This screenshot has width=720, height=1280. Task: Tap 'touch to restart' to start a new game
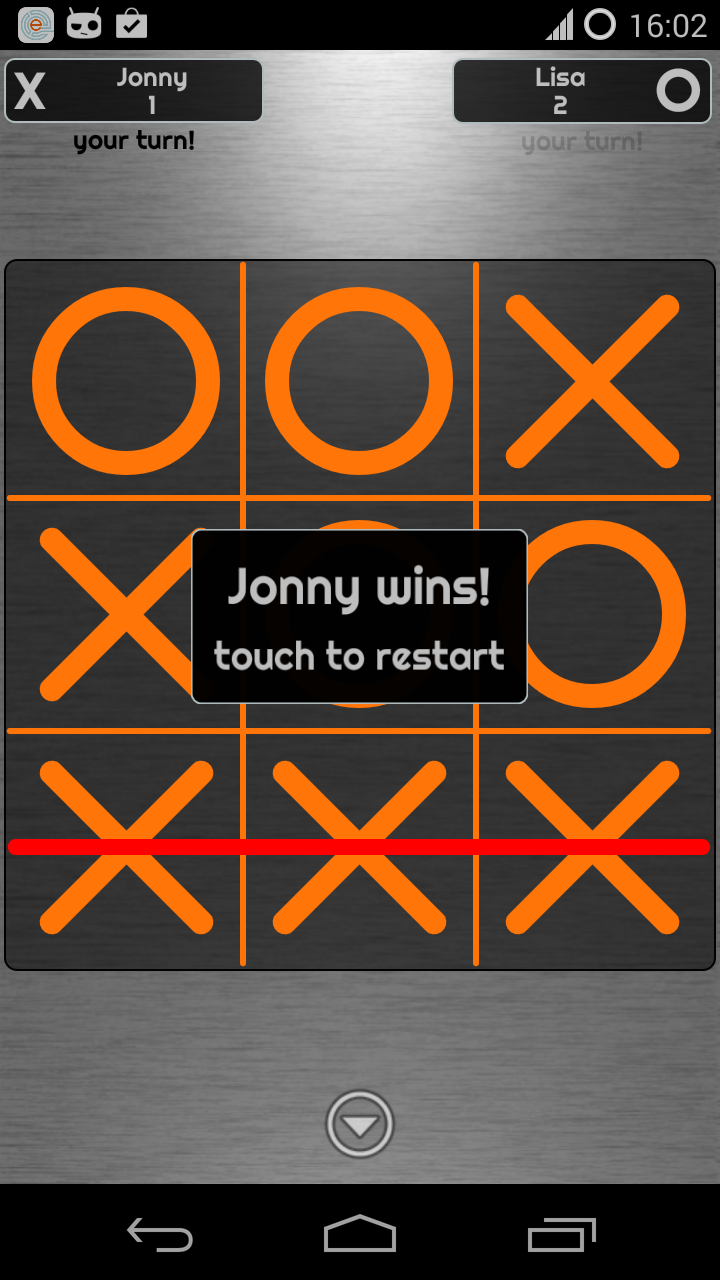358,655
